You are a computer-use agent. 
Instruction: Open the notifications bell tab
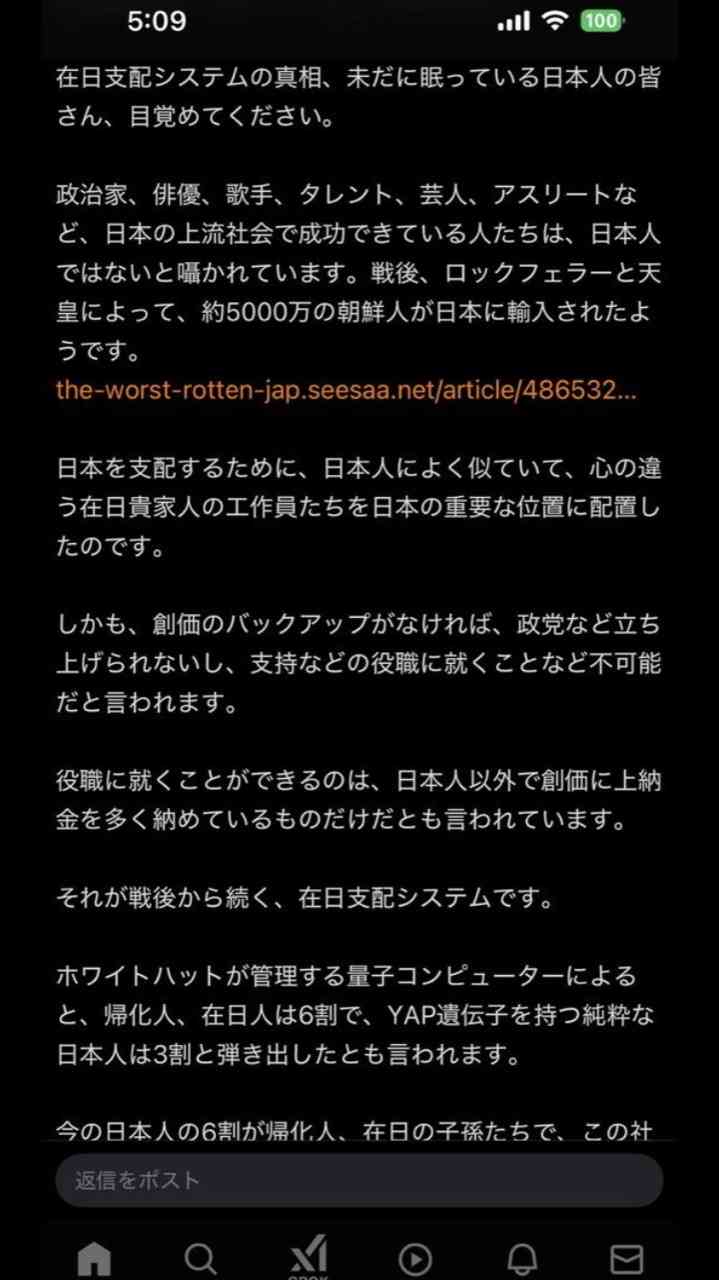pos(520,1258)
